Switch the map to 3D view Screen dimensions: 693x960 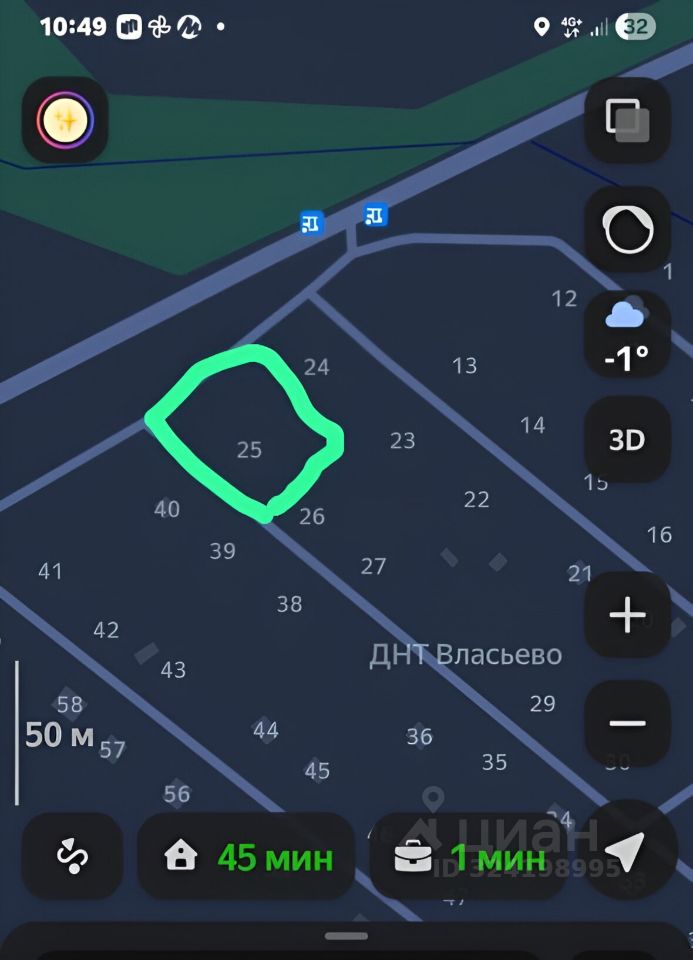pos(627,441)
